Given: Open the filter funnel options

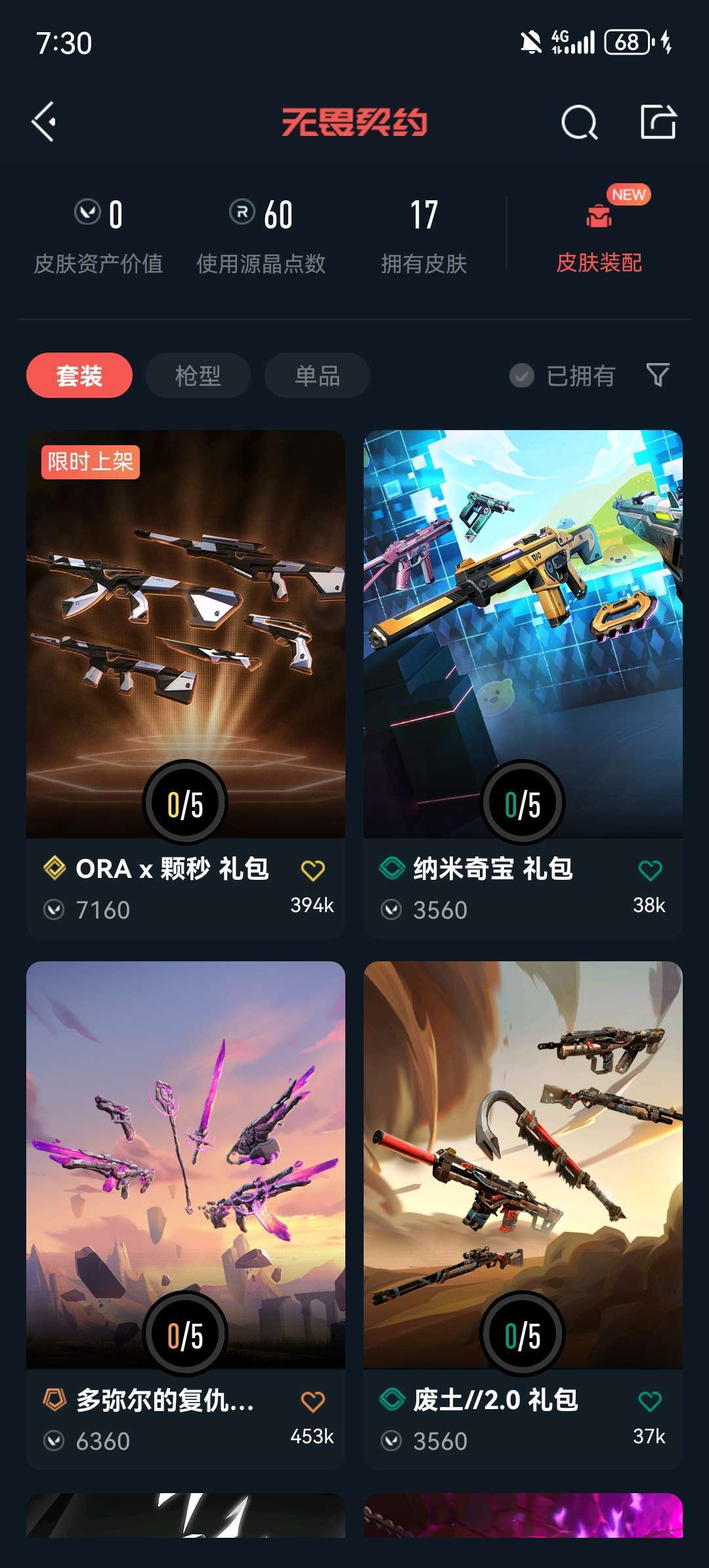Looking at the screenshot, I should click(x=658, y=375).
